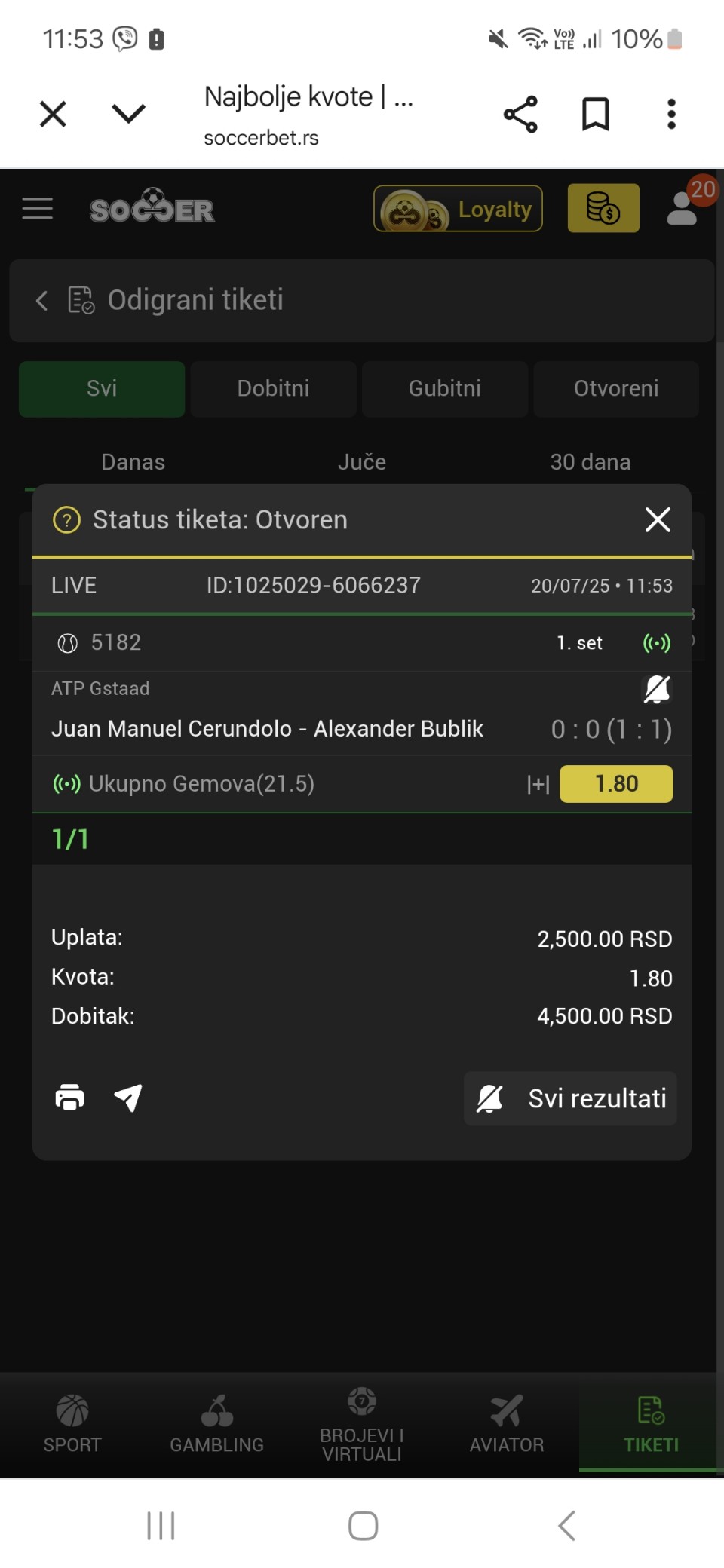
Task: Open the browser overflow menu
Action: pyautogui.click(x=671, y=115)
